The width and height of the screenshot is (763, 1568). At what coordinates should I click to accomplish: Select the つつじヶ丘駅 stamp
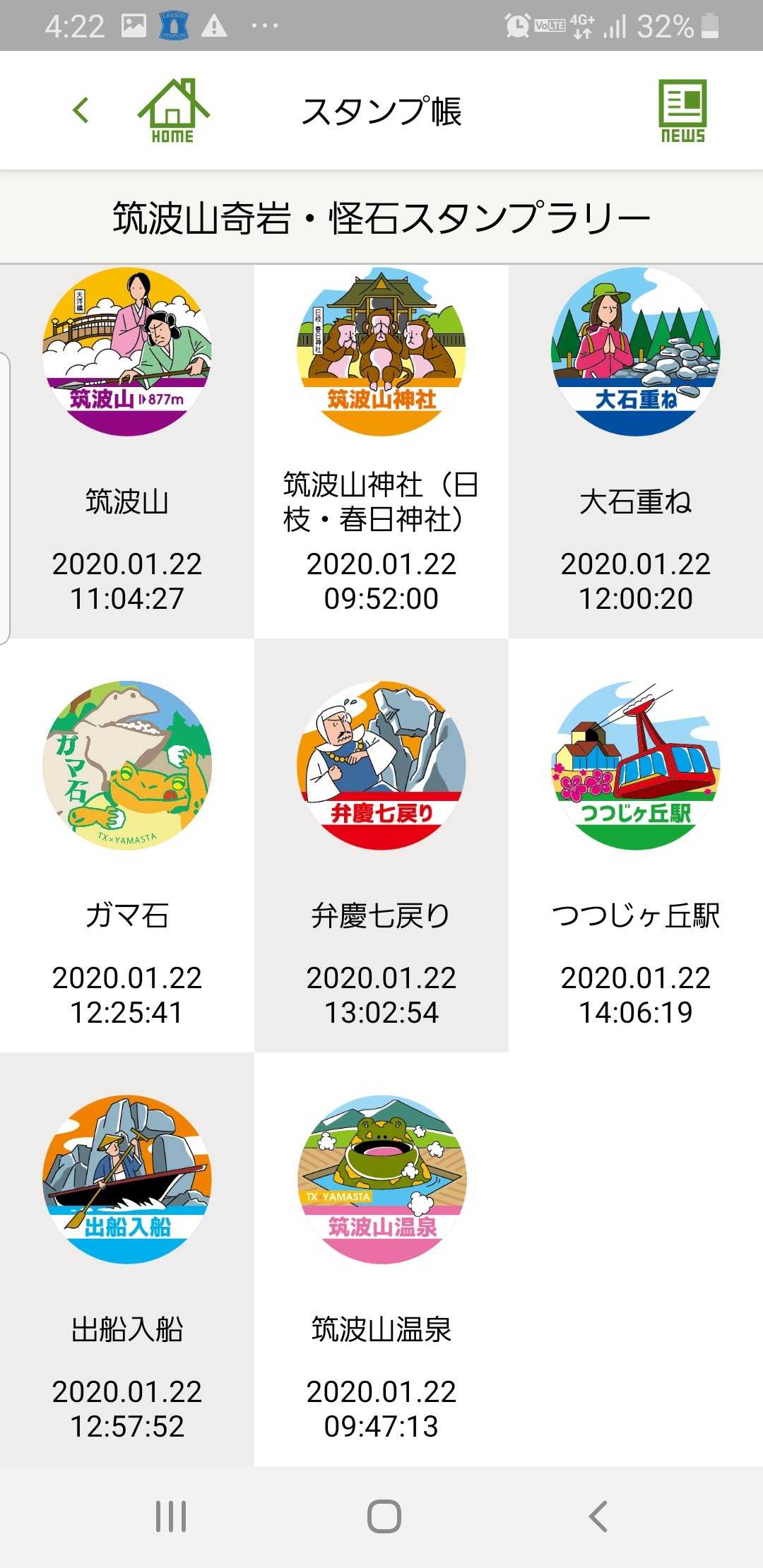[x=636, y=766]
